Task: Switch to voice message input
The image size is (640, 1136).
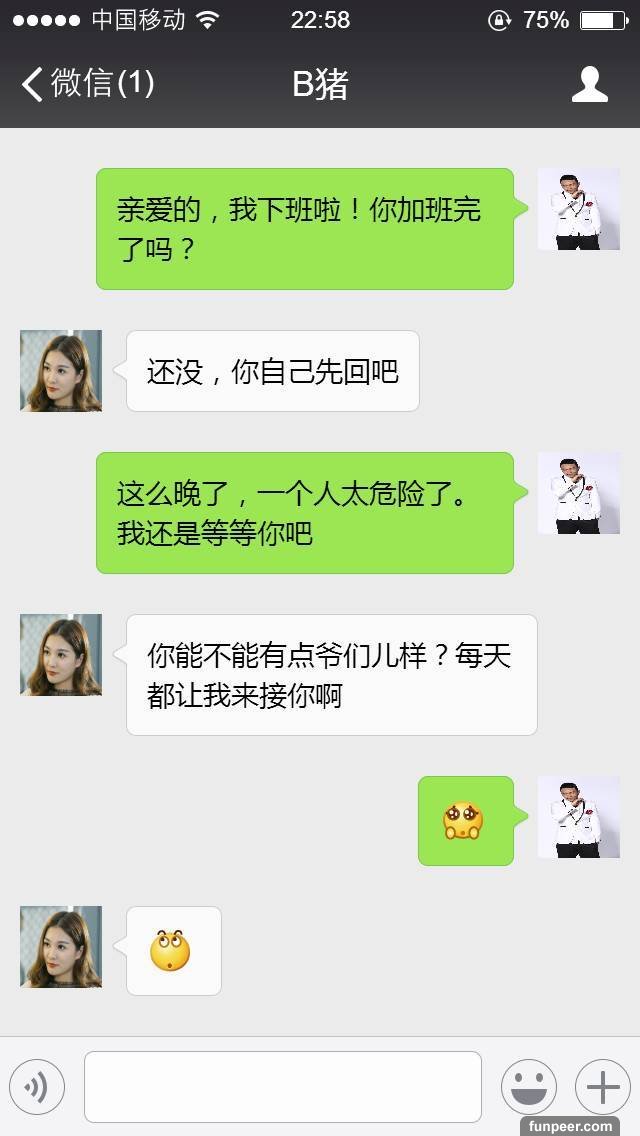Action: point(37,1087)
